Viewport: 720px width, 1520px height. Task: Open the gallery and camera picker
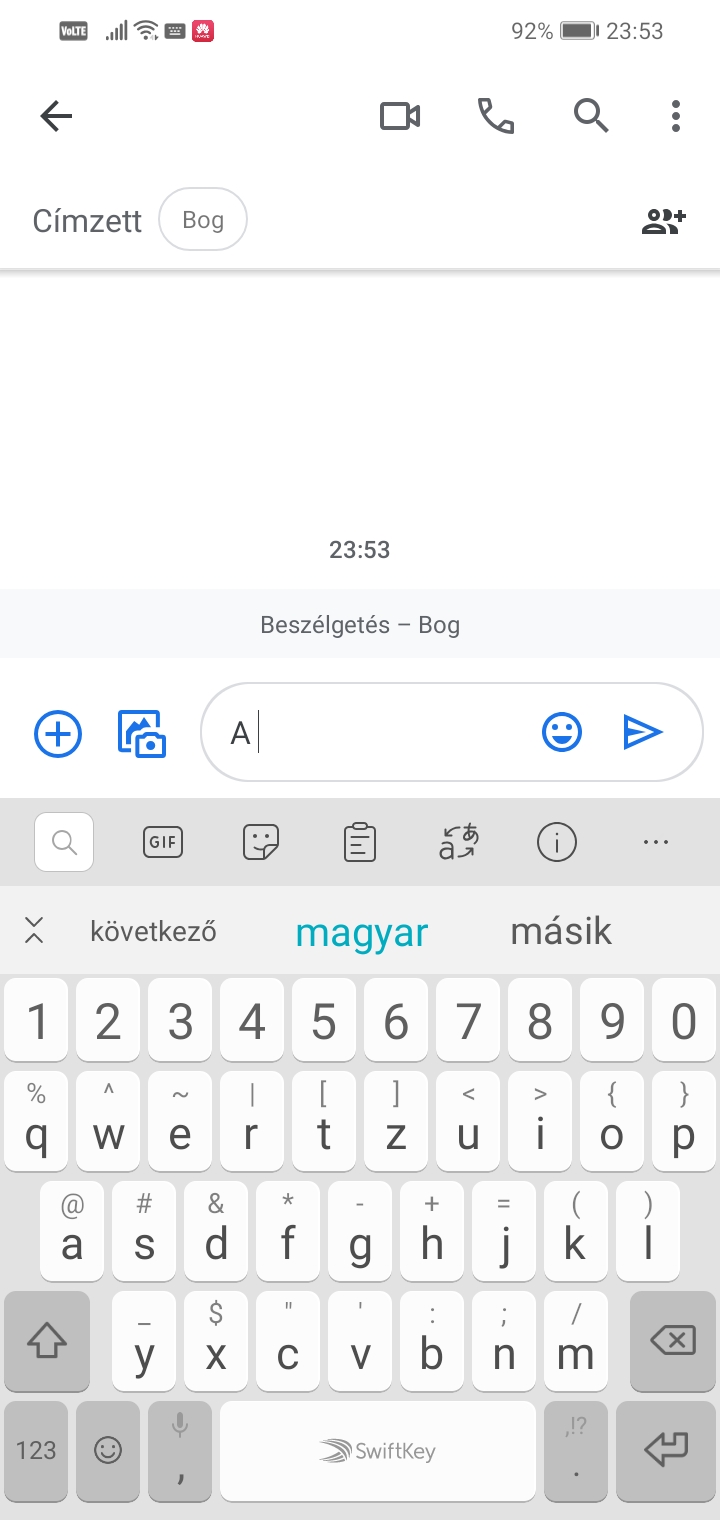pos(142,734)
